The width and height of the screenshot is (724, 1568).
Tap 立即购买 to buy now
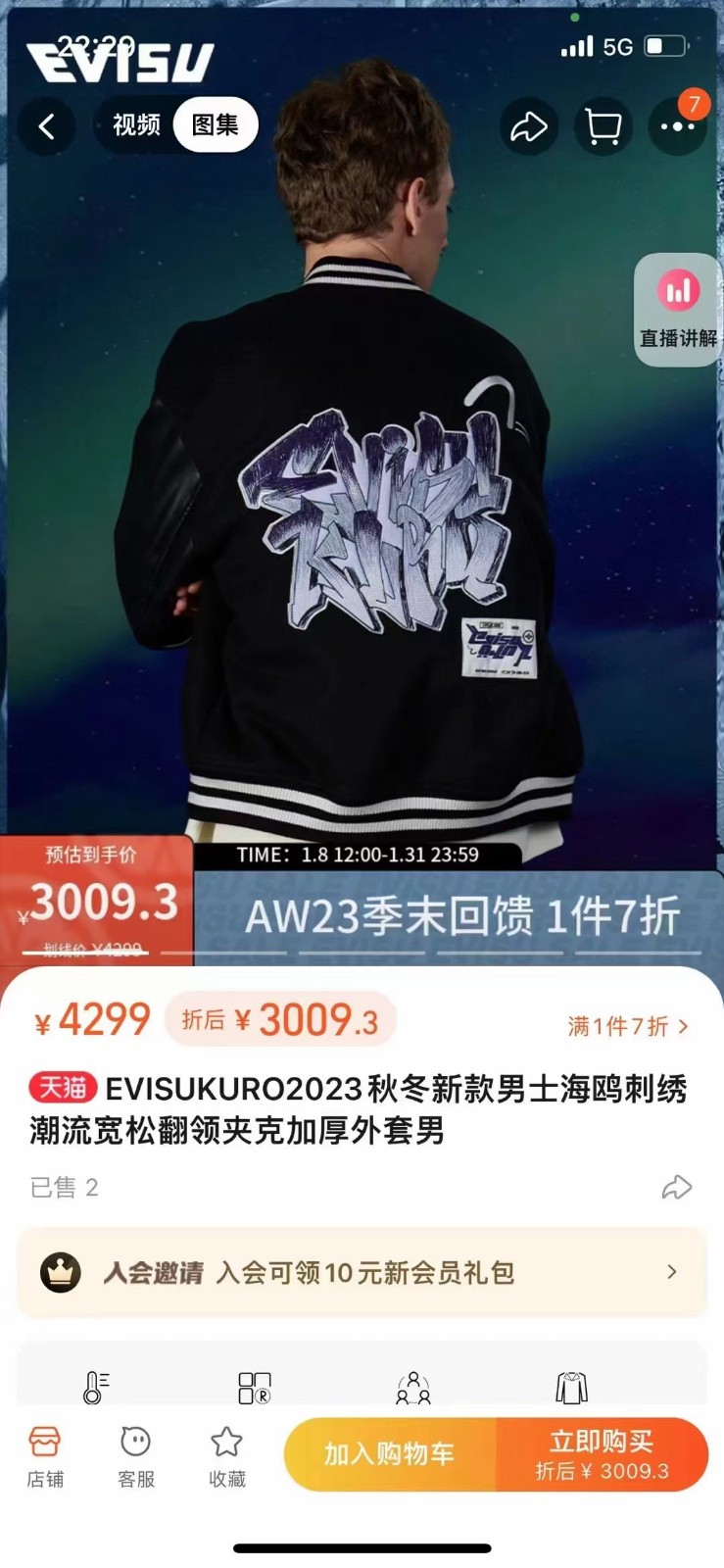602,1453
